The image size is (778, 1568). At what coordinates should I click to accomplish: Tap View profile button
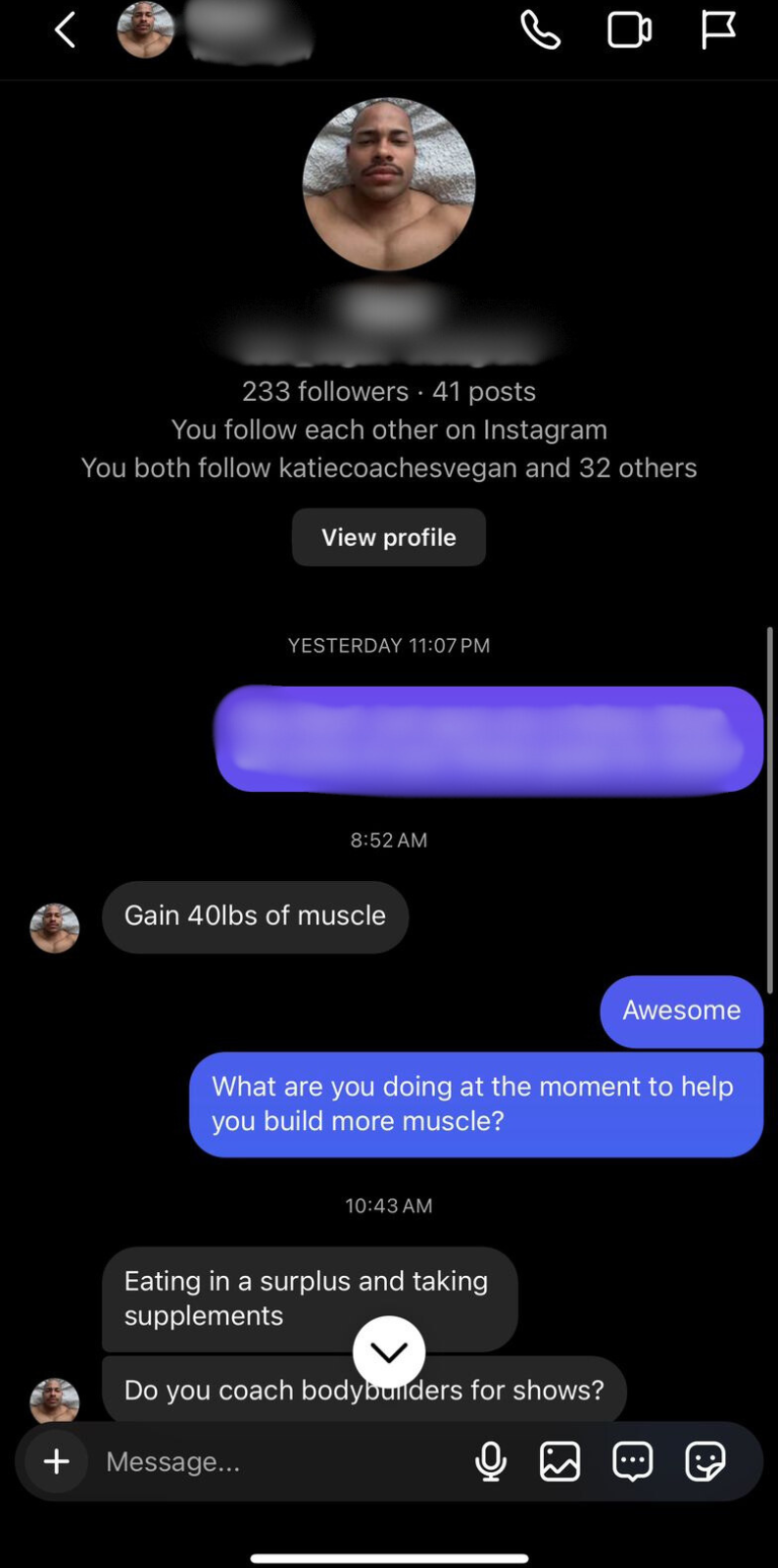389,537
